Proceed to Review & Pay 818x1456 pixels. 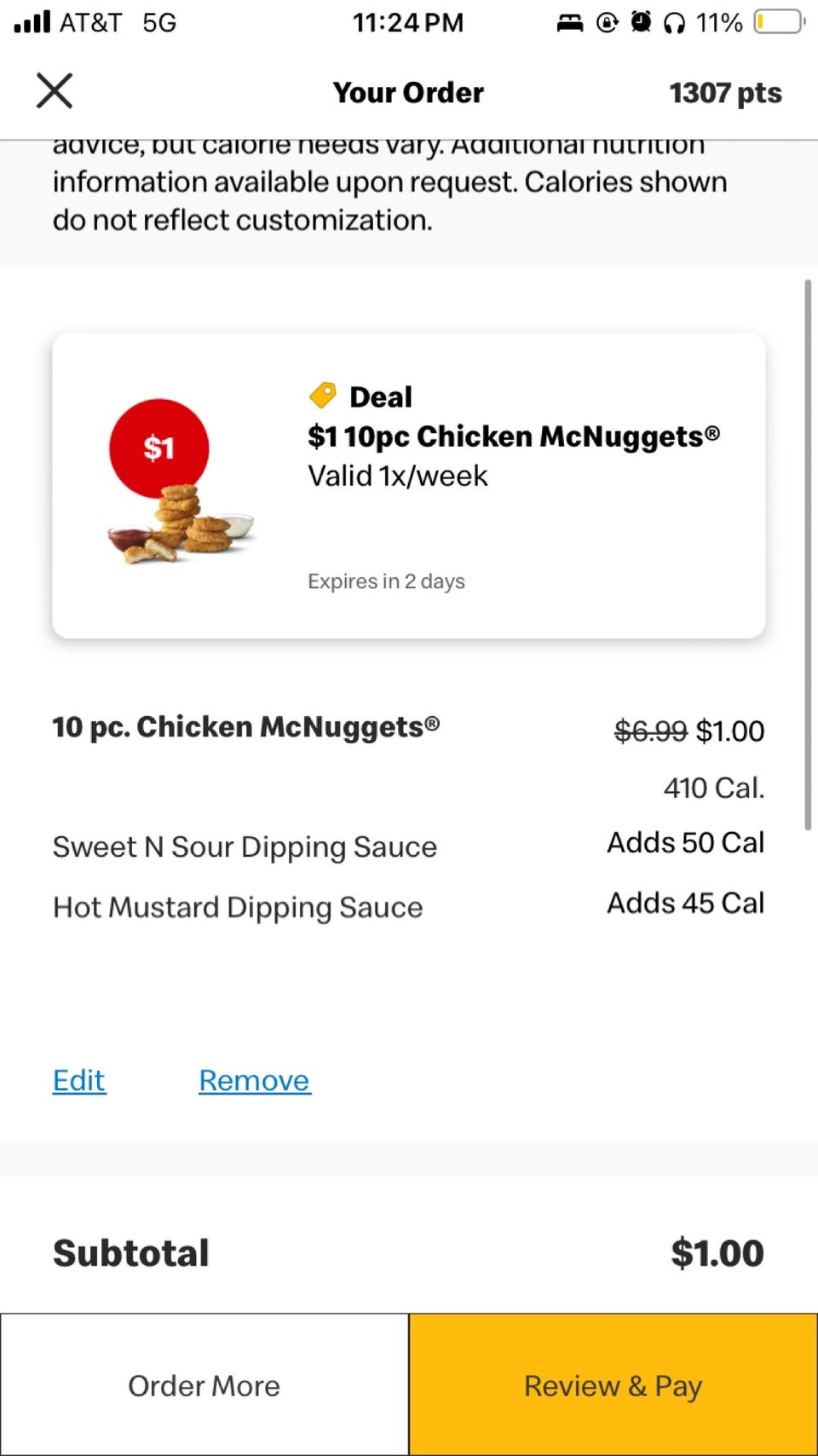613,1385
